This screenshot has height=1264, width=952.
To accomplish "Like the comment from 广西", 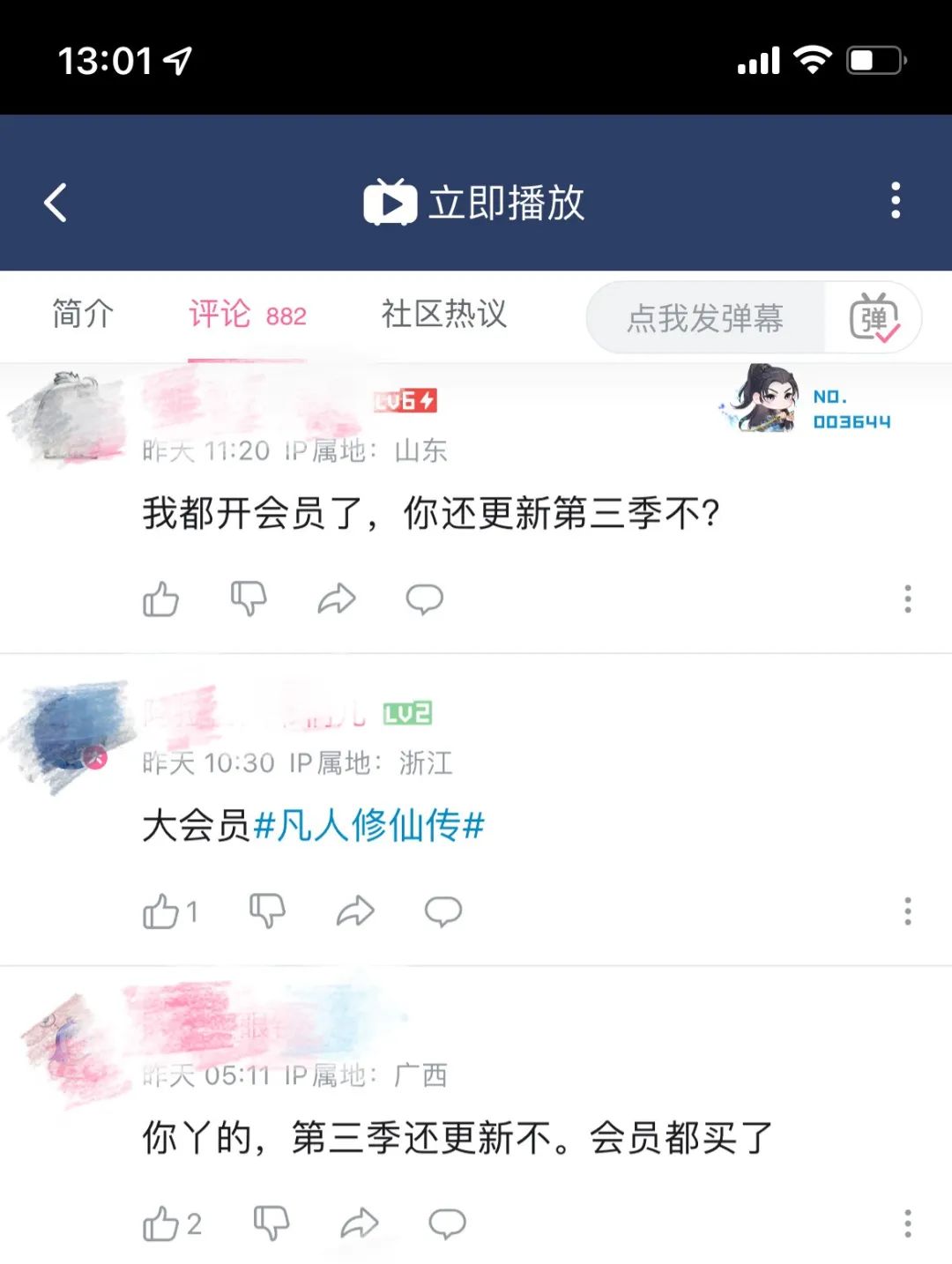I will [x=162, y=1223].
